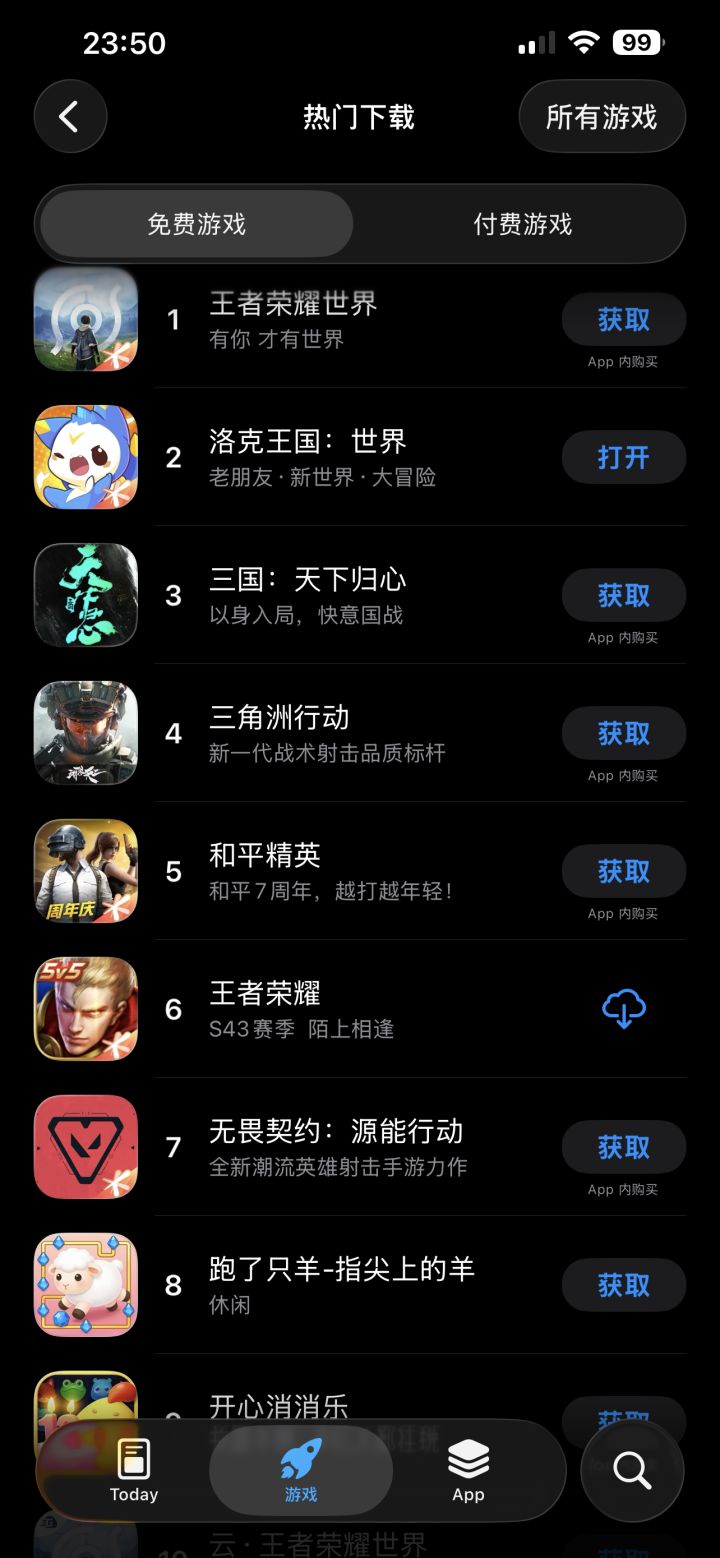Tap the rocket 游戏 icon in tab bar

point(300,1468)
